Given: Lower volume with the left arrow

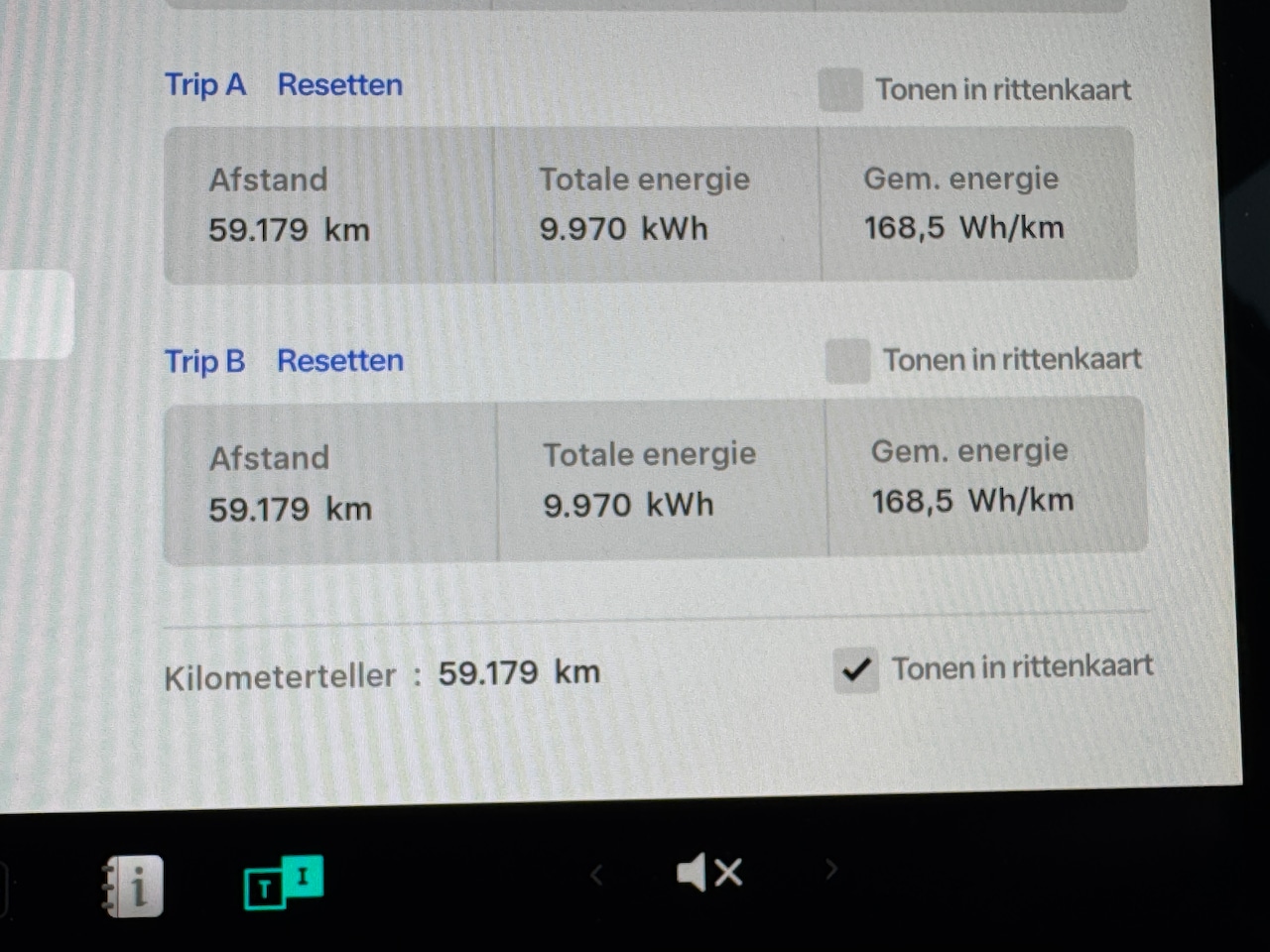Looking at the screenshot, I should (596, 874).
